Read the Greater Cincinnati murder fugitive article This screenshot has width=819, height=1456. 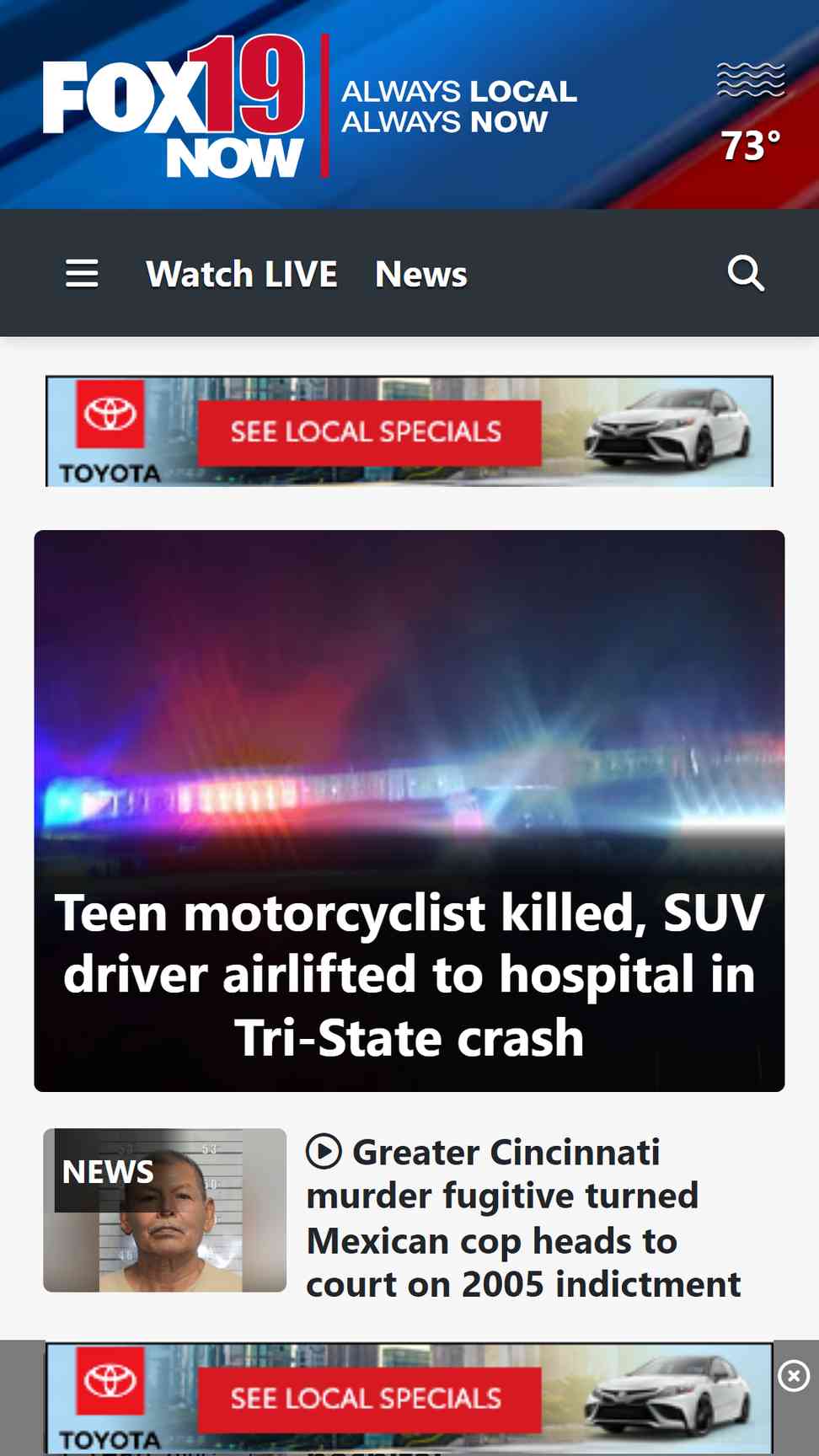pyautogui.click(x=523, y=1218)
